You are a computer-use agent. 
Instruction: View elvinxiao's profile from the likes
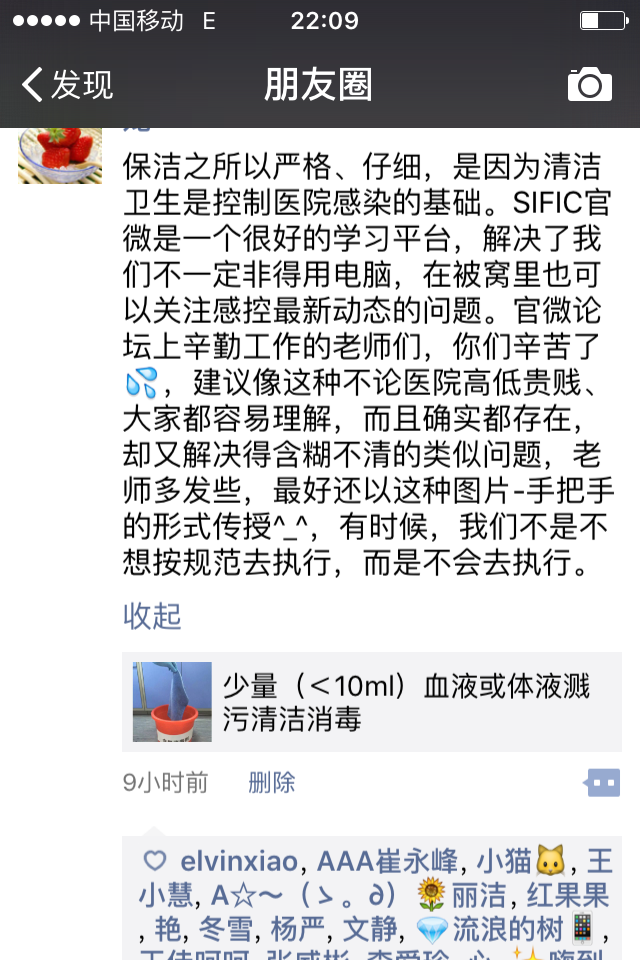[239, 861]
